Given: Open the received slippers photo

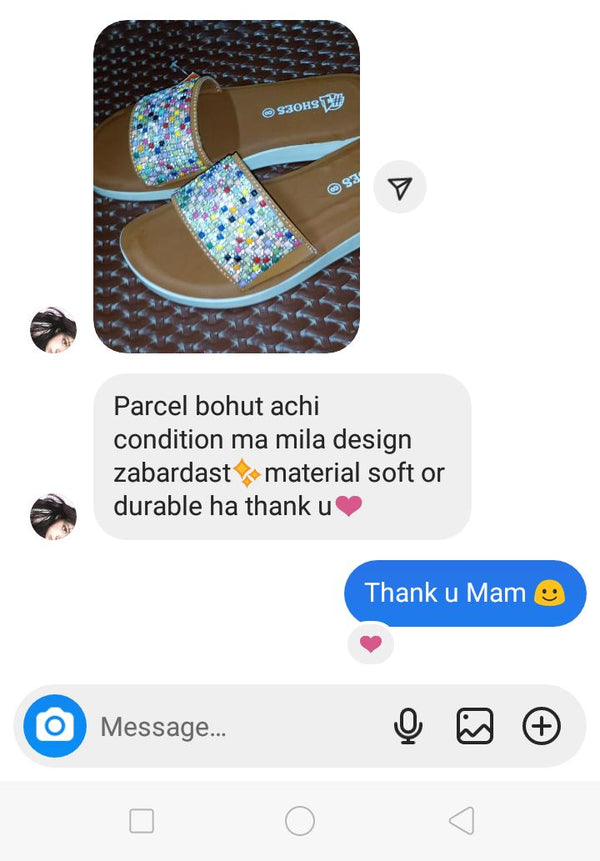Looking at the screenshot, I should (226, 186).
